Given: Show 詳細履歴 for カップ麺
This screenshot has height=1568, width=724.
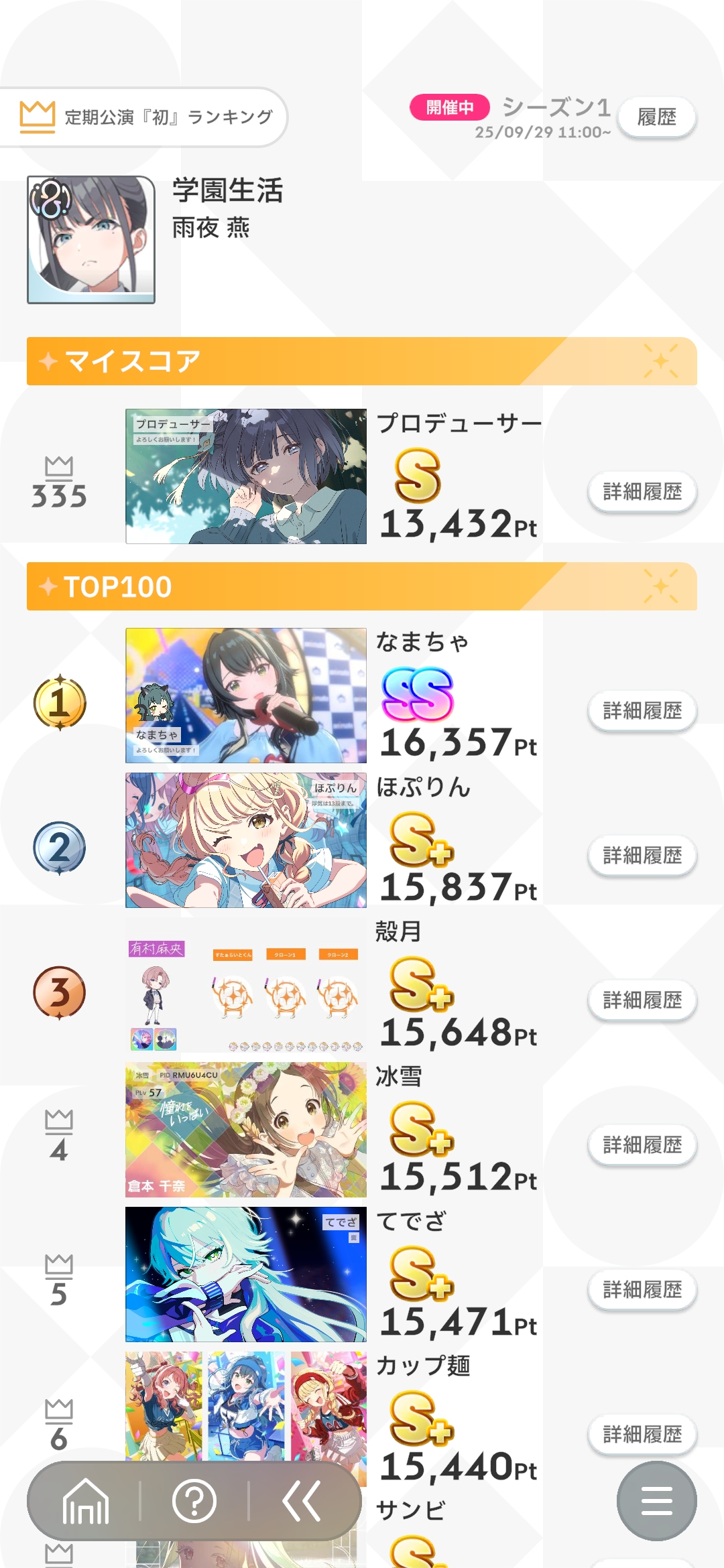Looking at the screenshot, I should [642, 1434].
